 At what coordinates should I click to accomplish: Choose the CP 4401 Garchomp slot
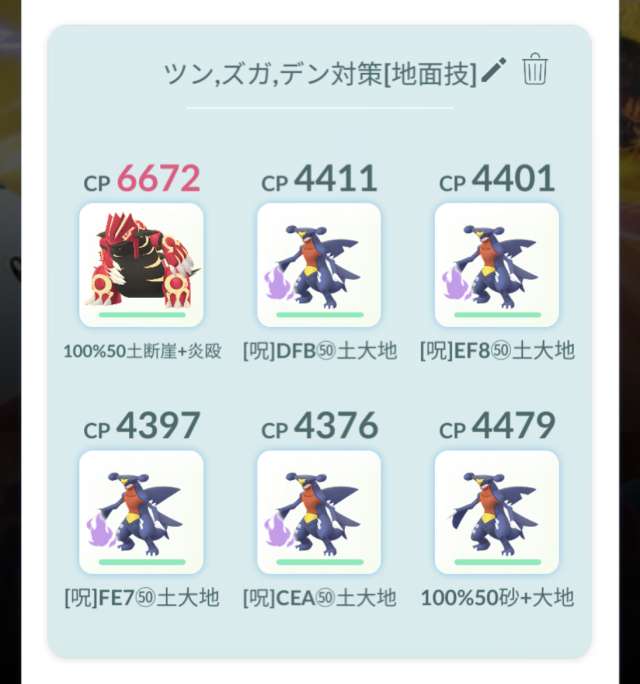click(497, 264)
